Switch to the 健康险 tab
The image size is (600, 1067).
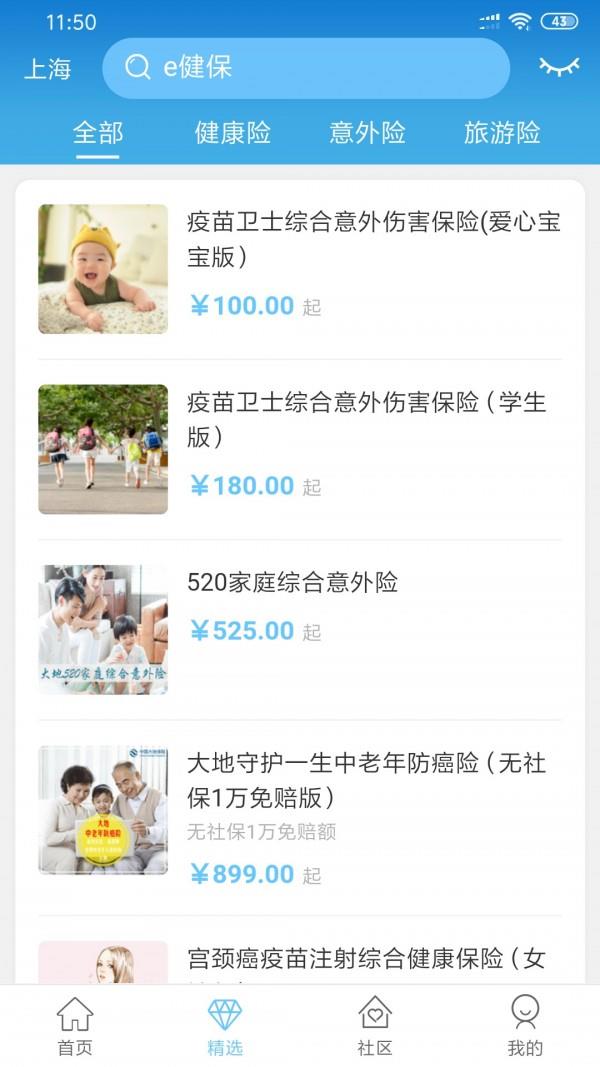[x=233, y=132]
